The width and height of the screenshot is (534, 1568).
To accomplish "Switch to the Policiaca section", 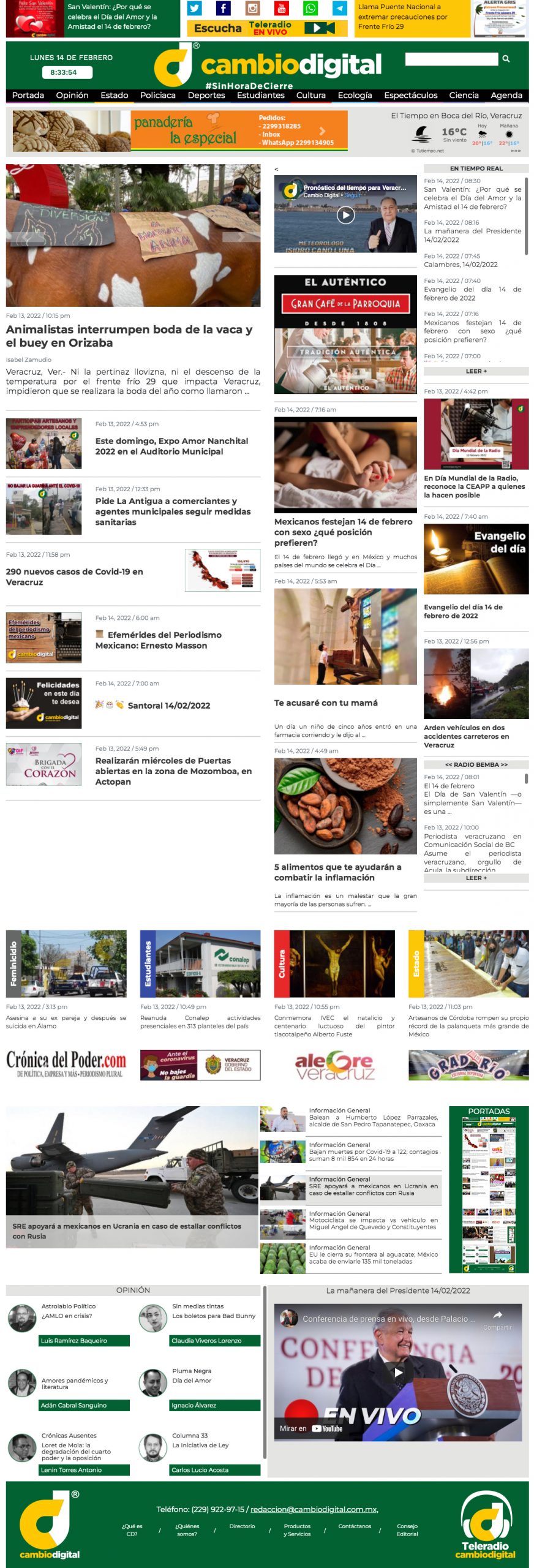I will (157, 96).
